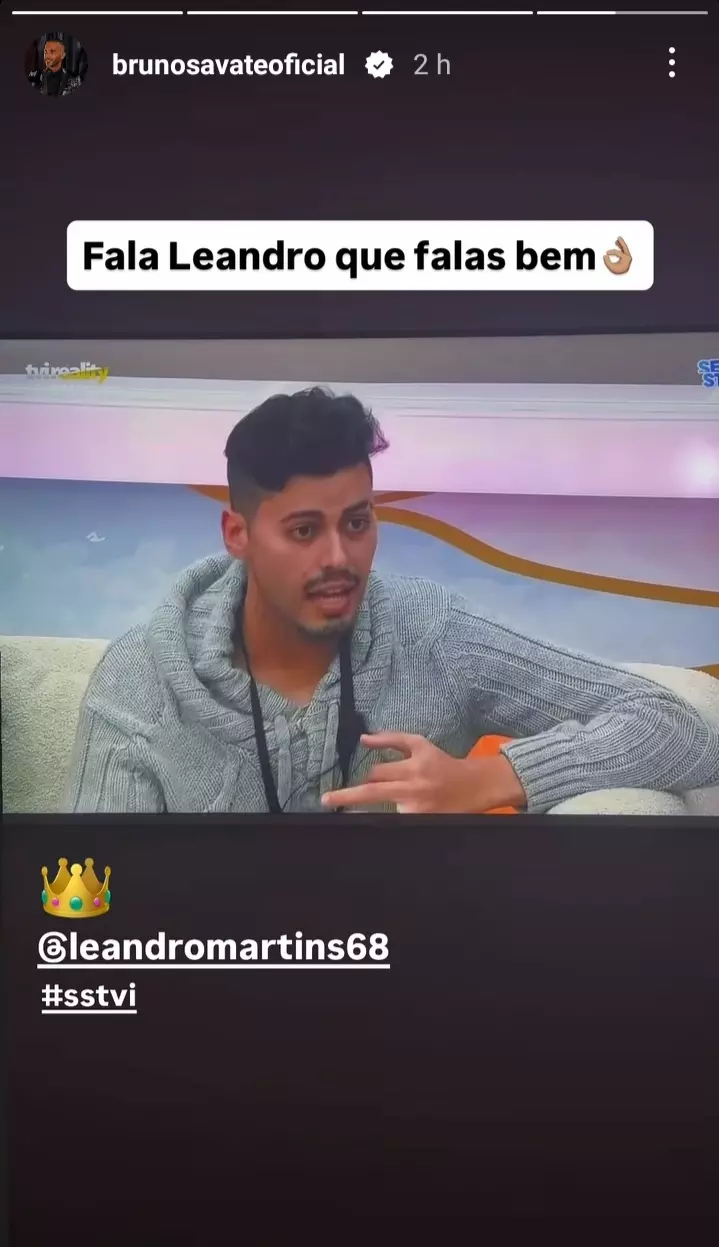Open brunosavateoficial's profile picture
This screenshot has height=1247, width=719.
point(55,65)
